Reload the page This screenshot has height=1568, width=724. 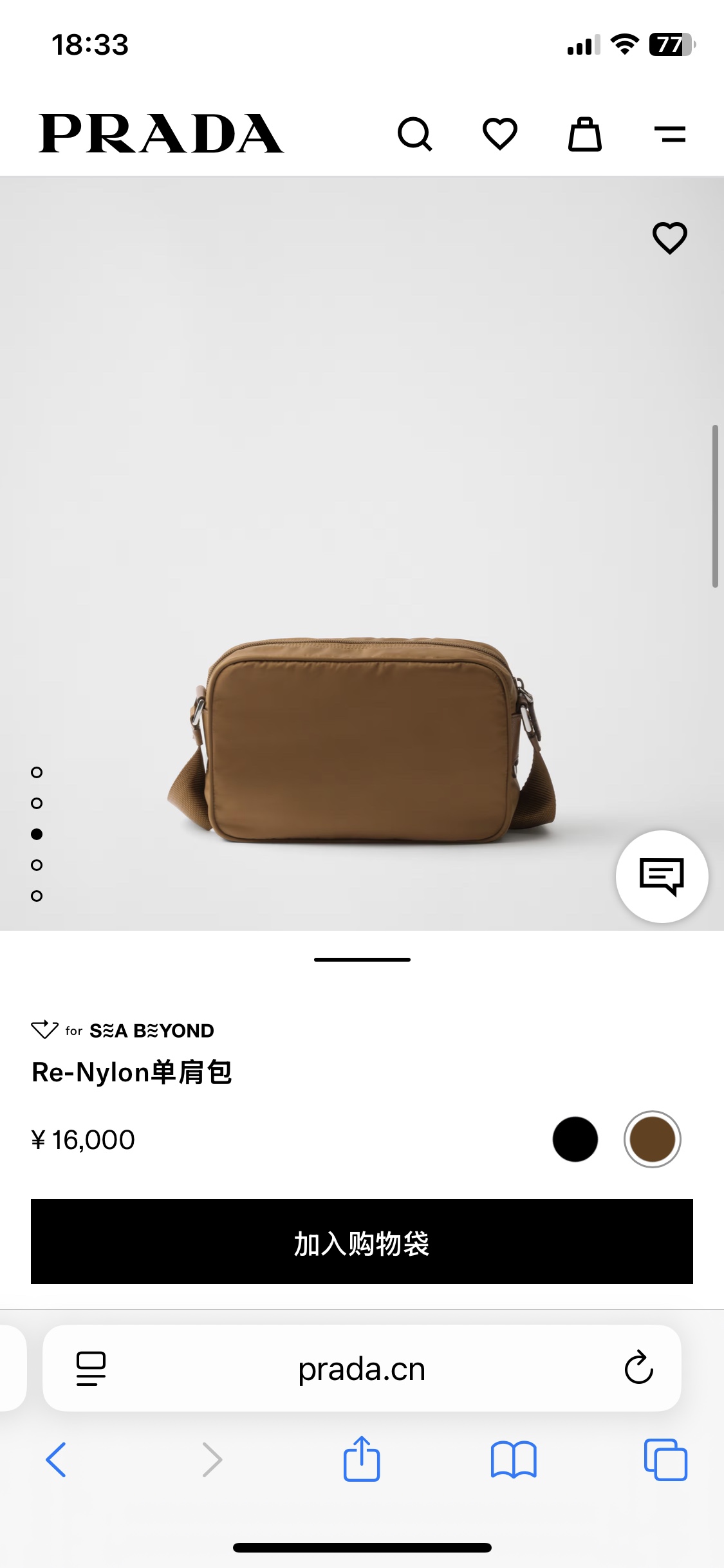coord(638,1367)
